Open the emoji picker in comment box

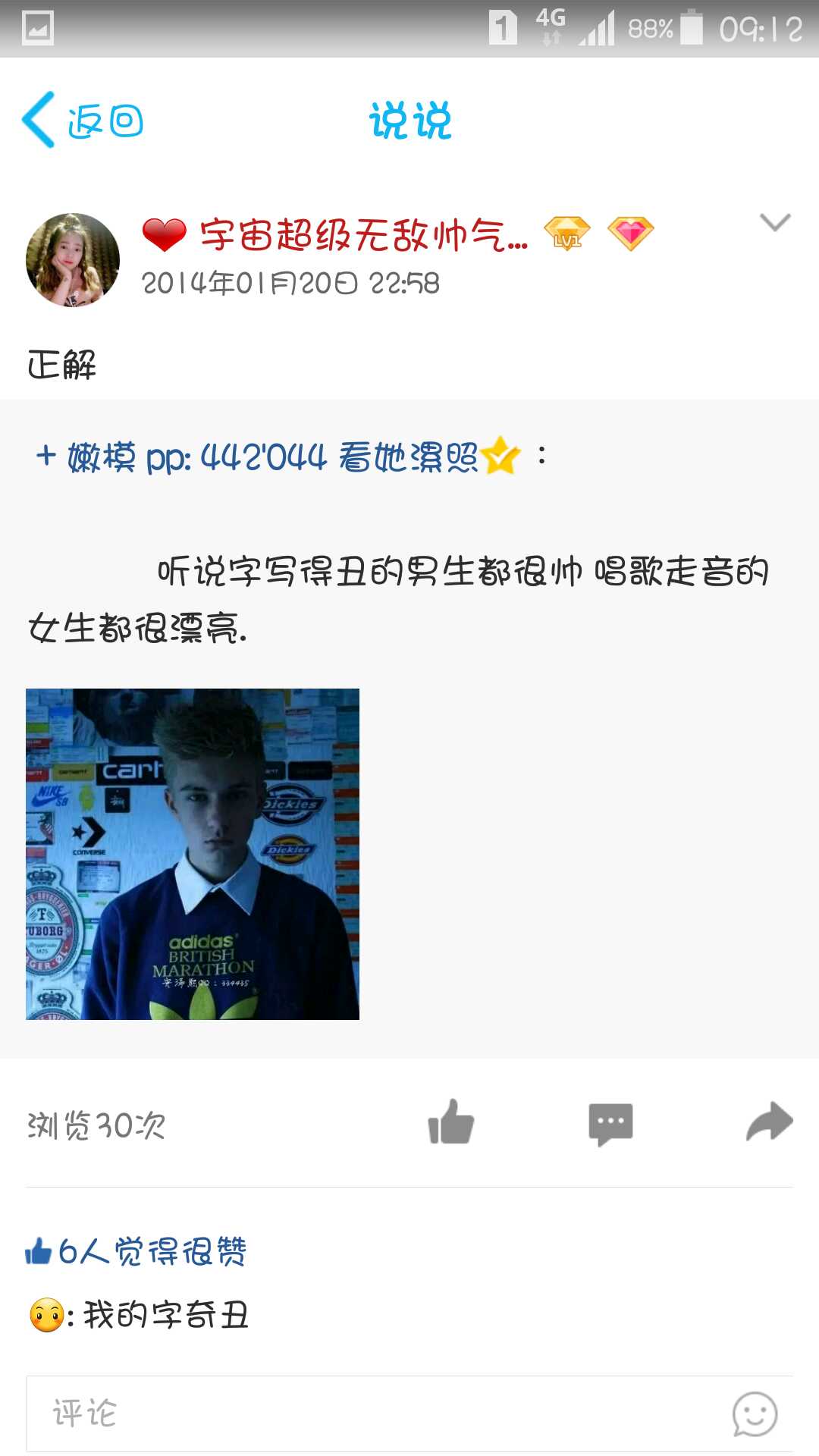[x=754, y=1414]
